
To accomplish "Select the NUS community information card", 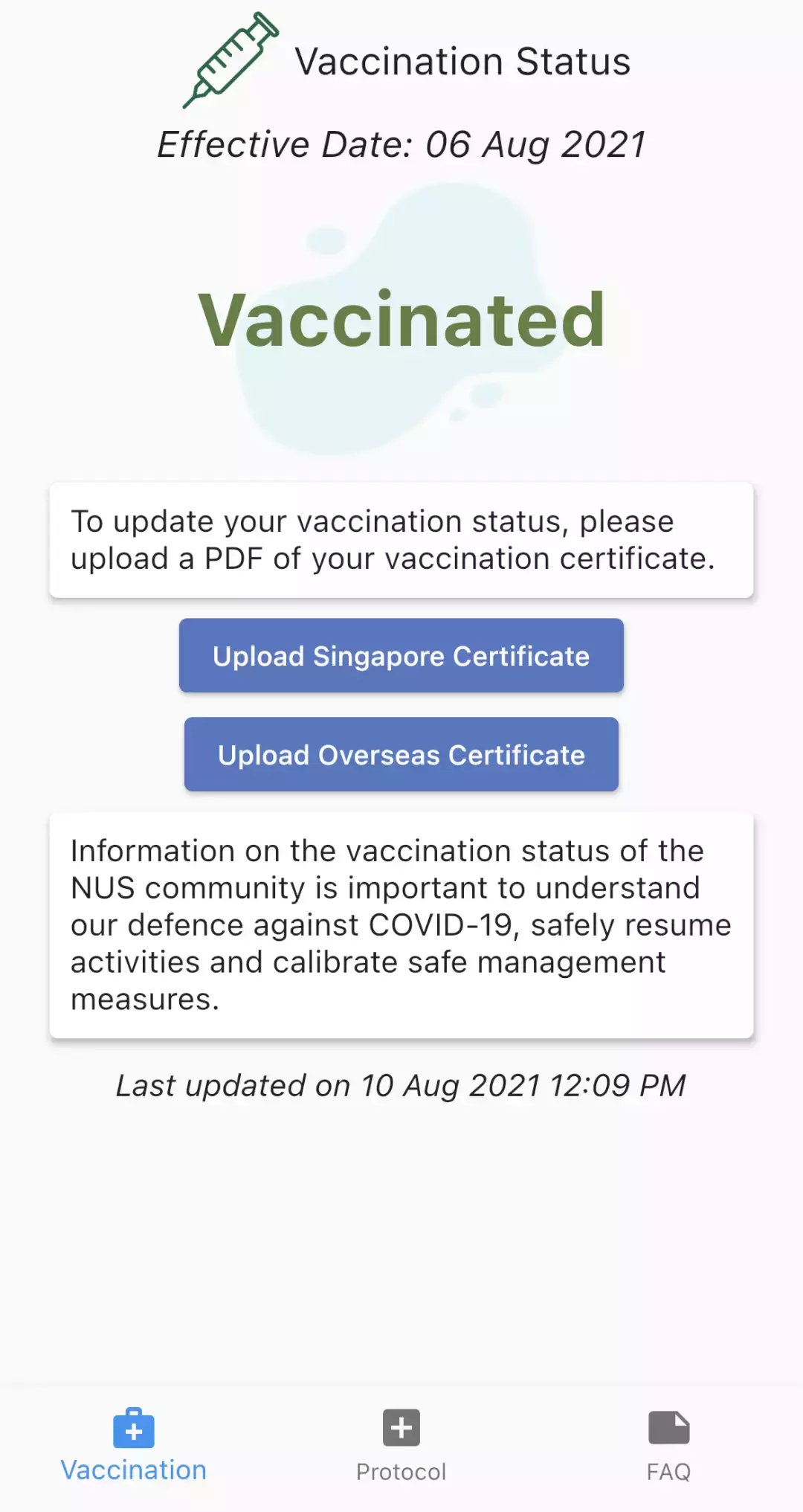I will coord(401,924).
